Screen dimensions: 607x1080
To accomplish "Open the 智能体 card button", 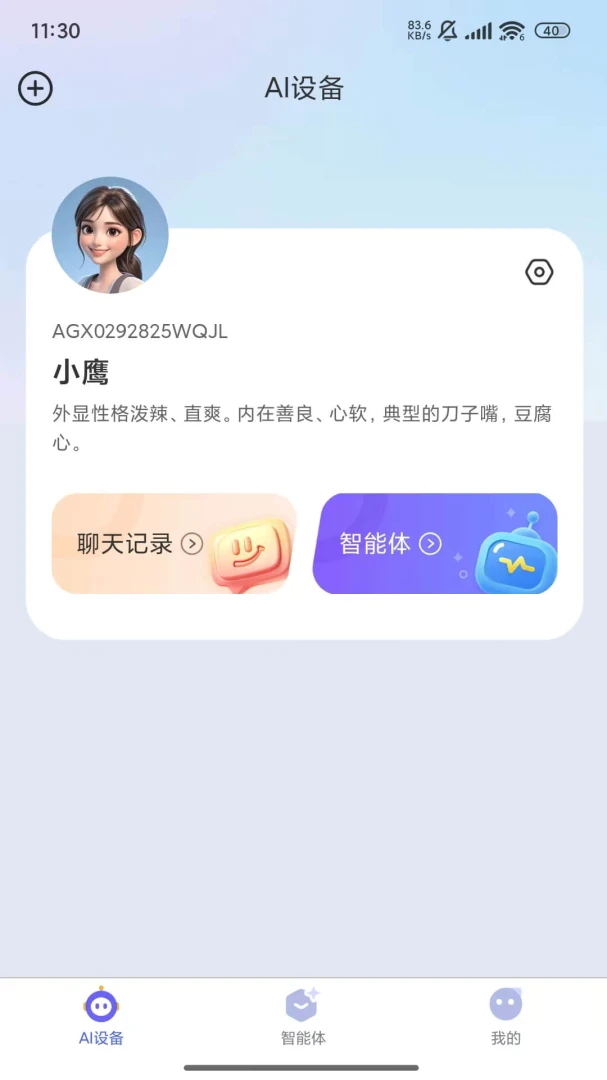I will tap(435, 543).
